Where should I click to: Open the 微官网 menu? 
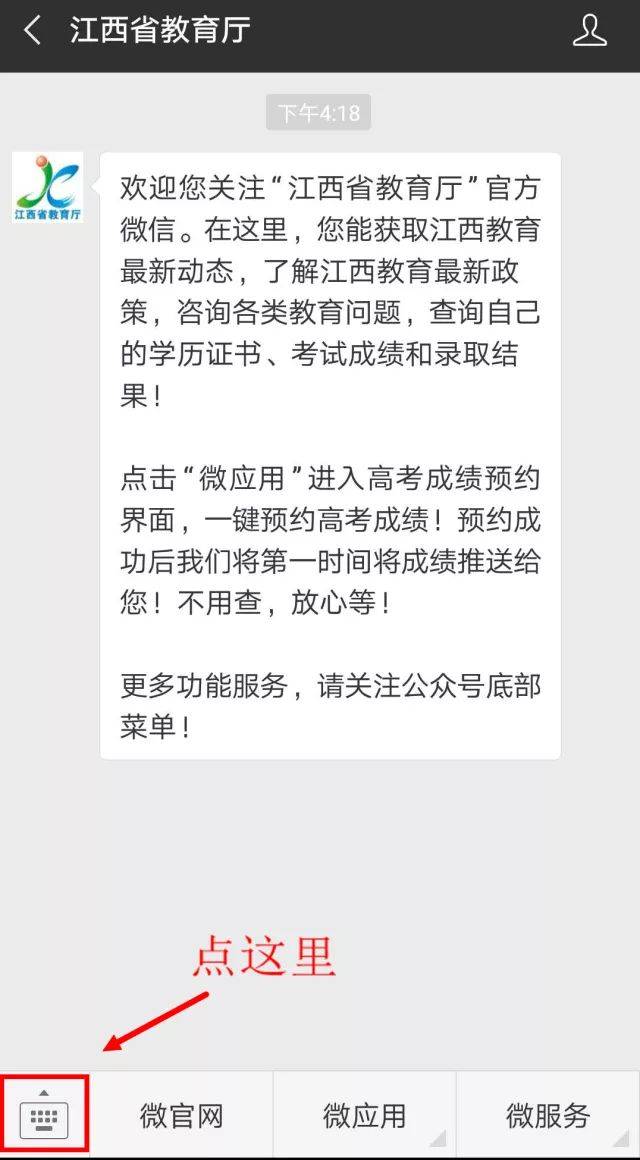[x=181, y=1115]
